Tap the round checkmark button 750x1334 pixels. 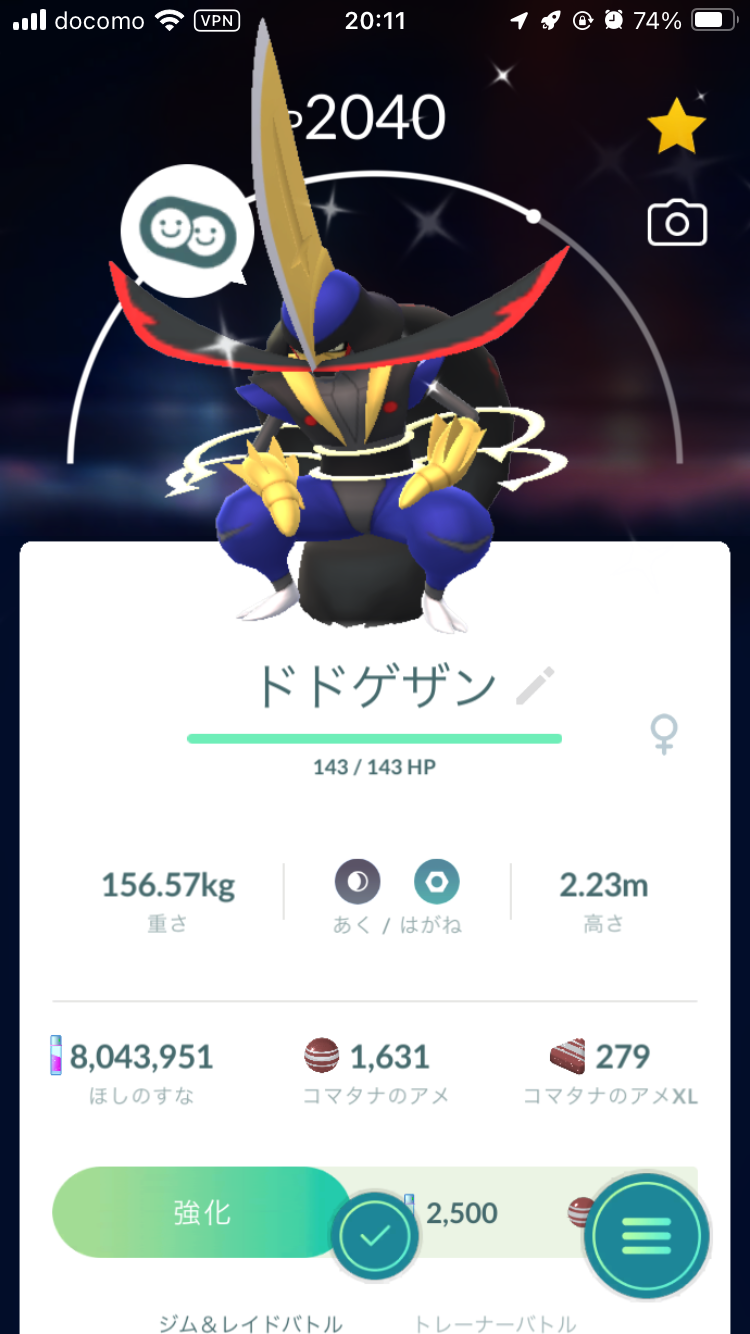[374, 1237]
